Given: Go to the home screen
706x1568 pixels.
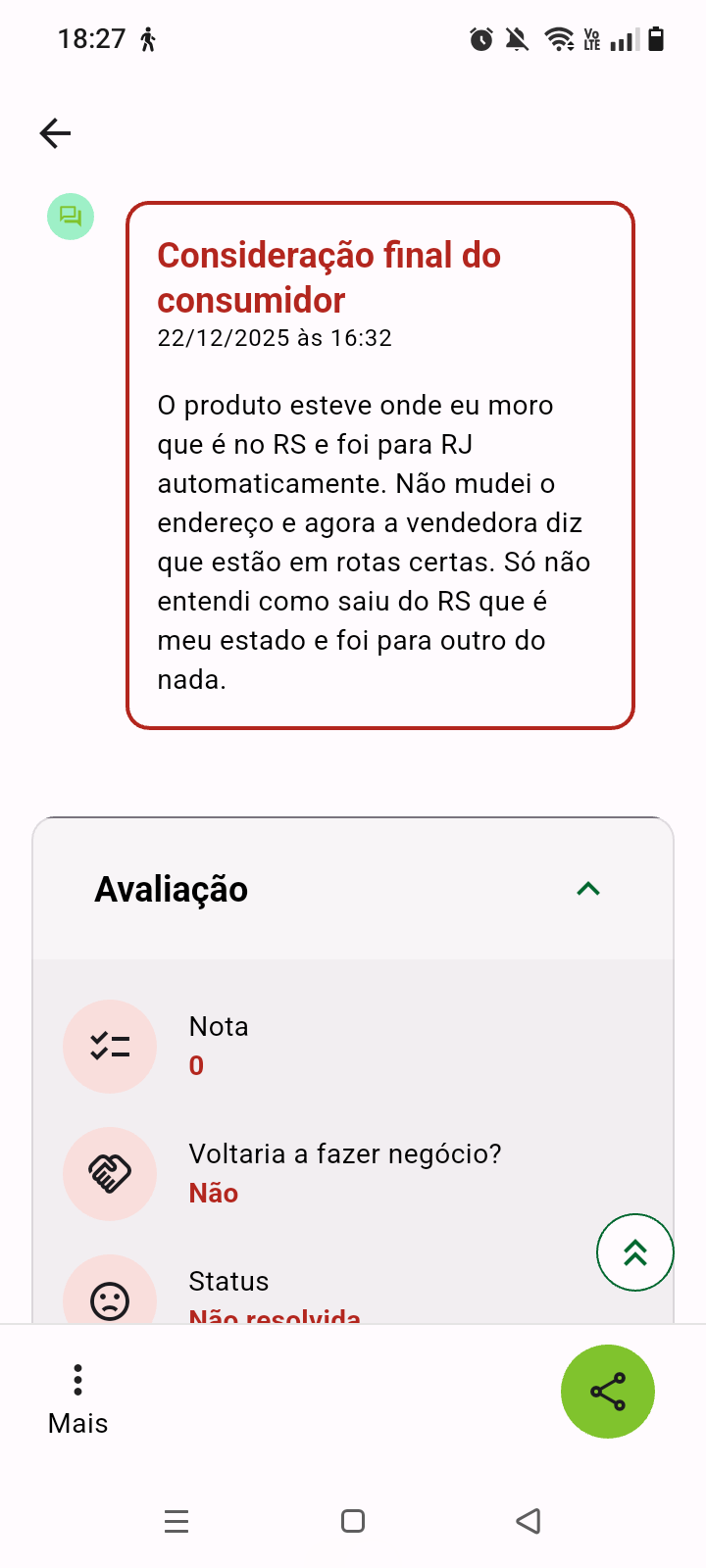Looking at the screenshot, I should click(x=353, y=1521).
